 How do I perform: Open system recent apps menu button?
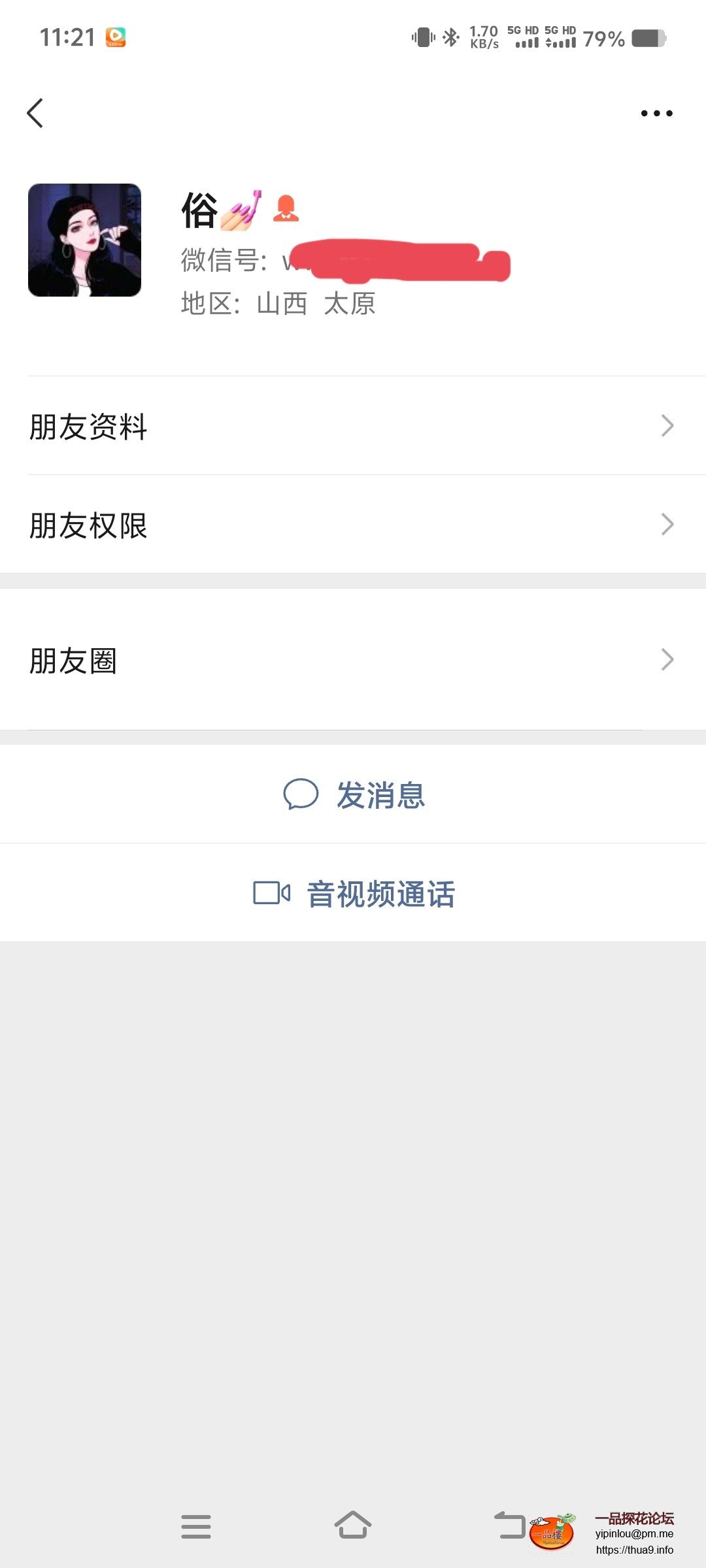pos(196,1527)
